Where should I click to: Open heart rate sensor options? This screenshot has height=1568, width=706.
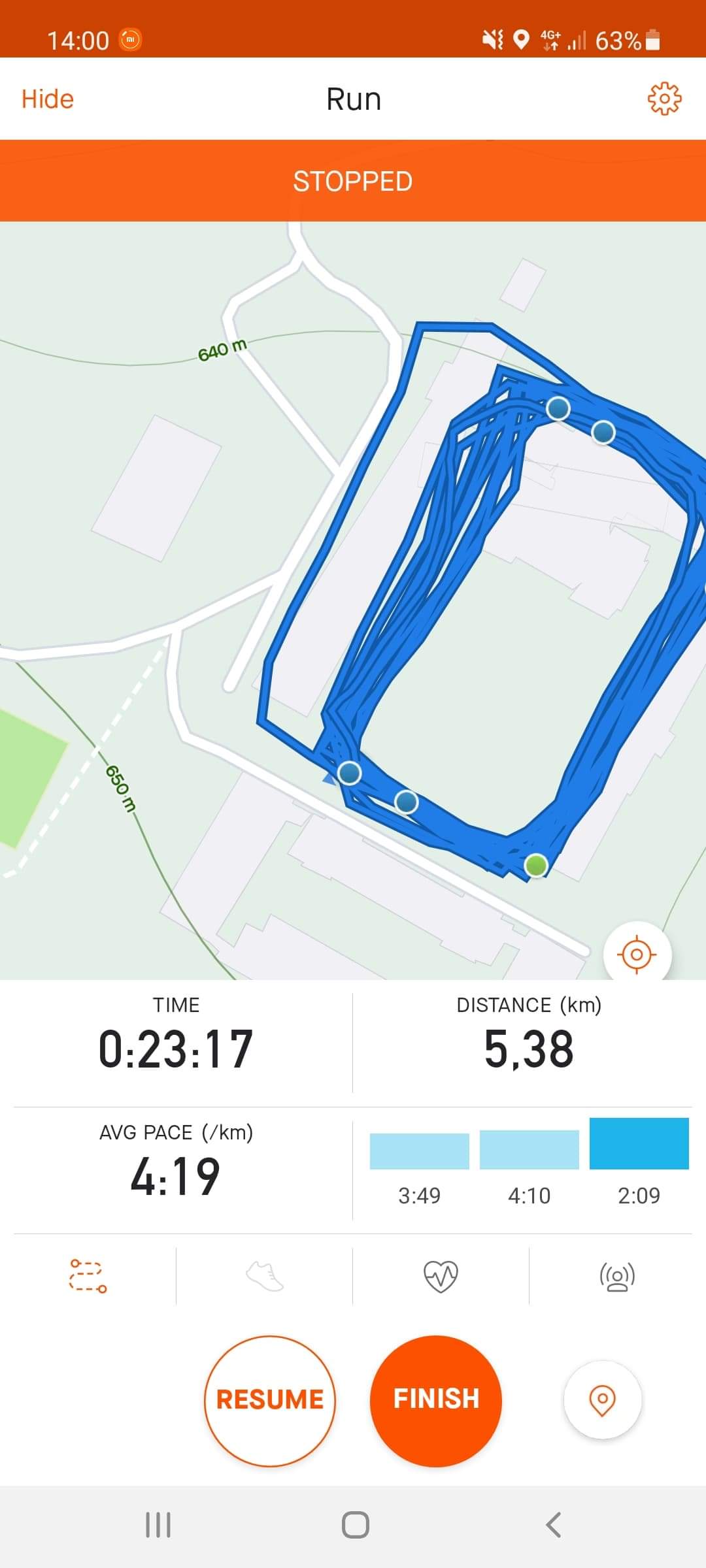[441, 1276]
